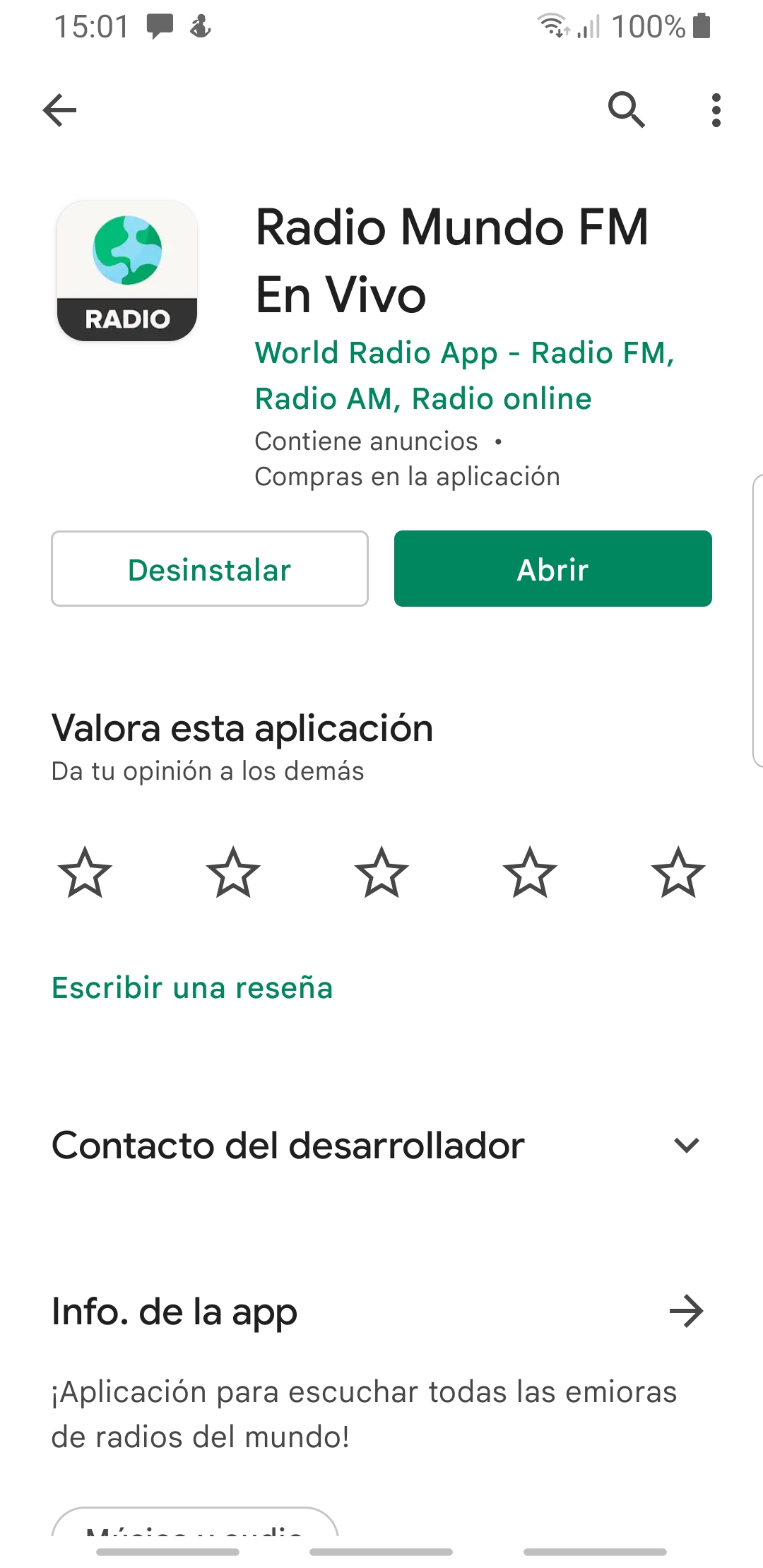The image size is (763, 1568).
Task: Select the second star rating
Action: [233, 872]
